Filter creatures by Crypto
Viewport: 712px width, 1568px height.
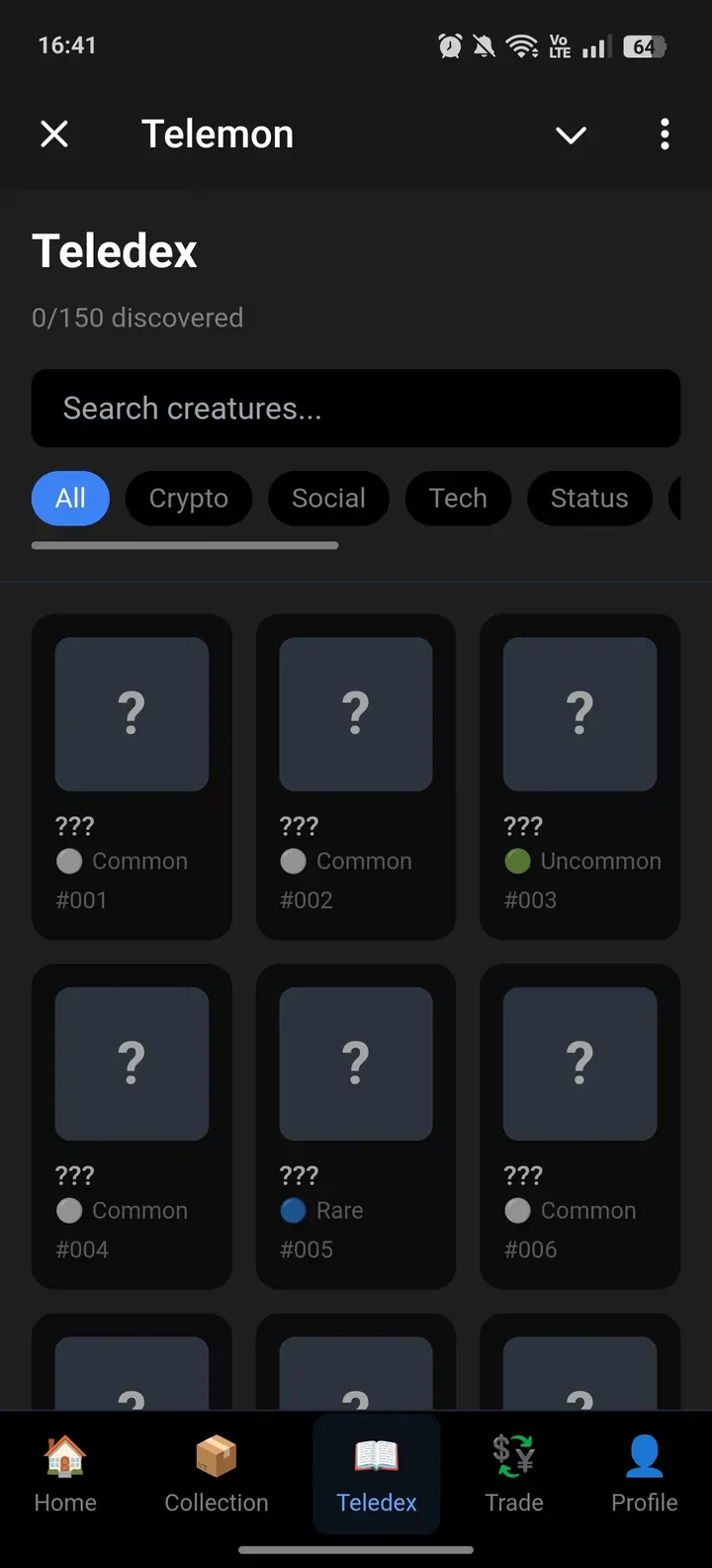tap(189, 499)
